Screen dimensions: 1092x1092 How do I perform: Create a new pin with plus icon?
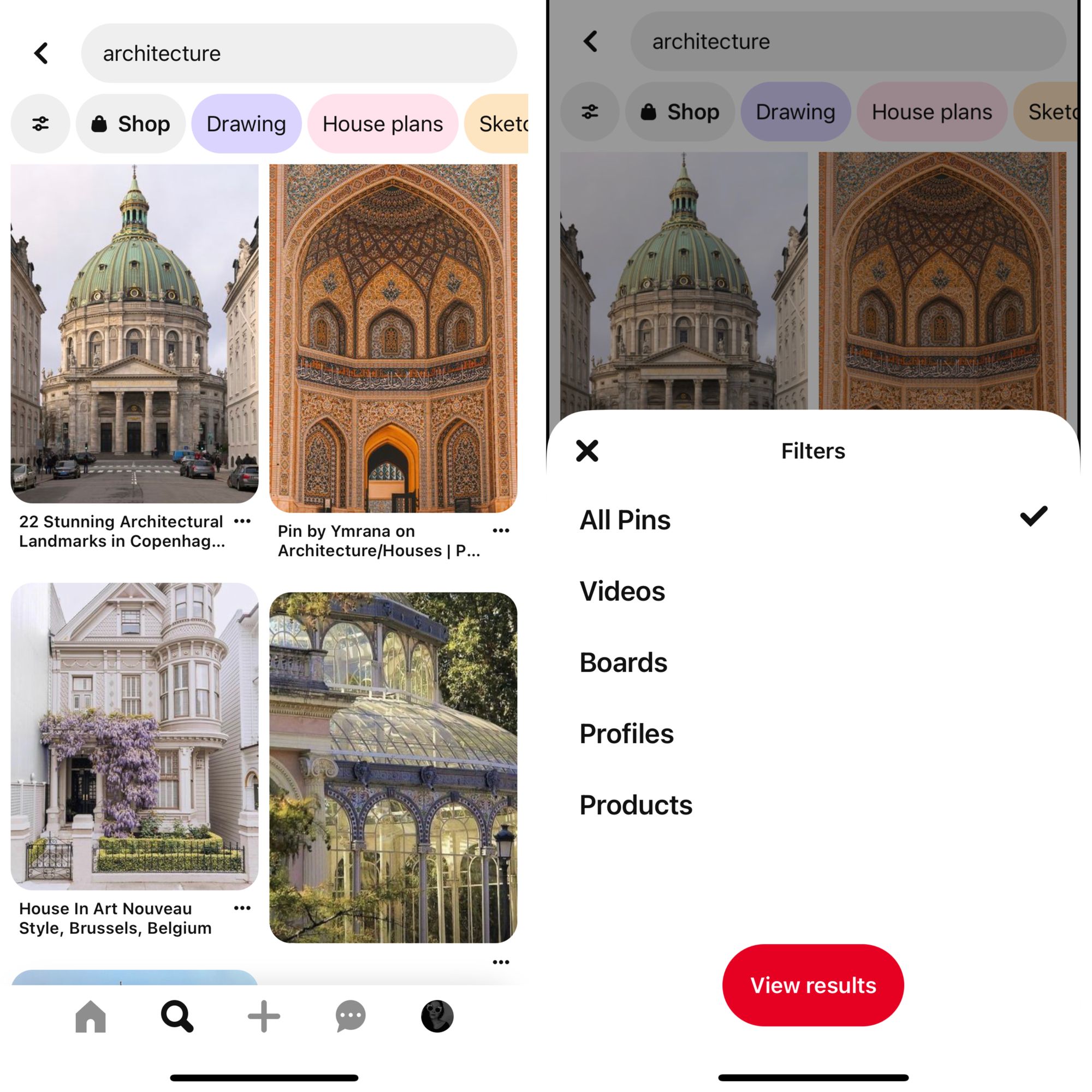pos(264,1016)
